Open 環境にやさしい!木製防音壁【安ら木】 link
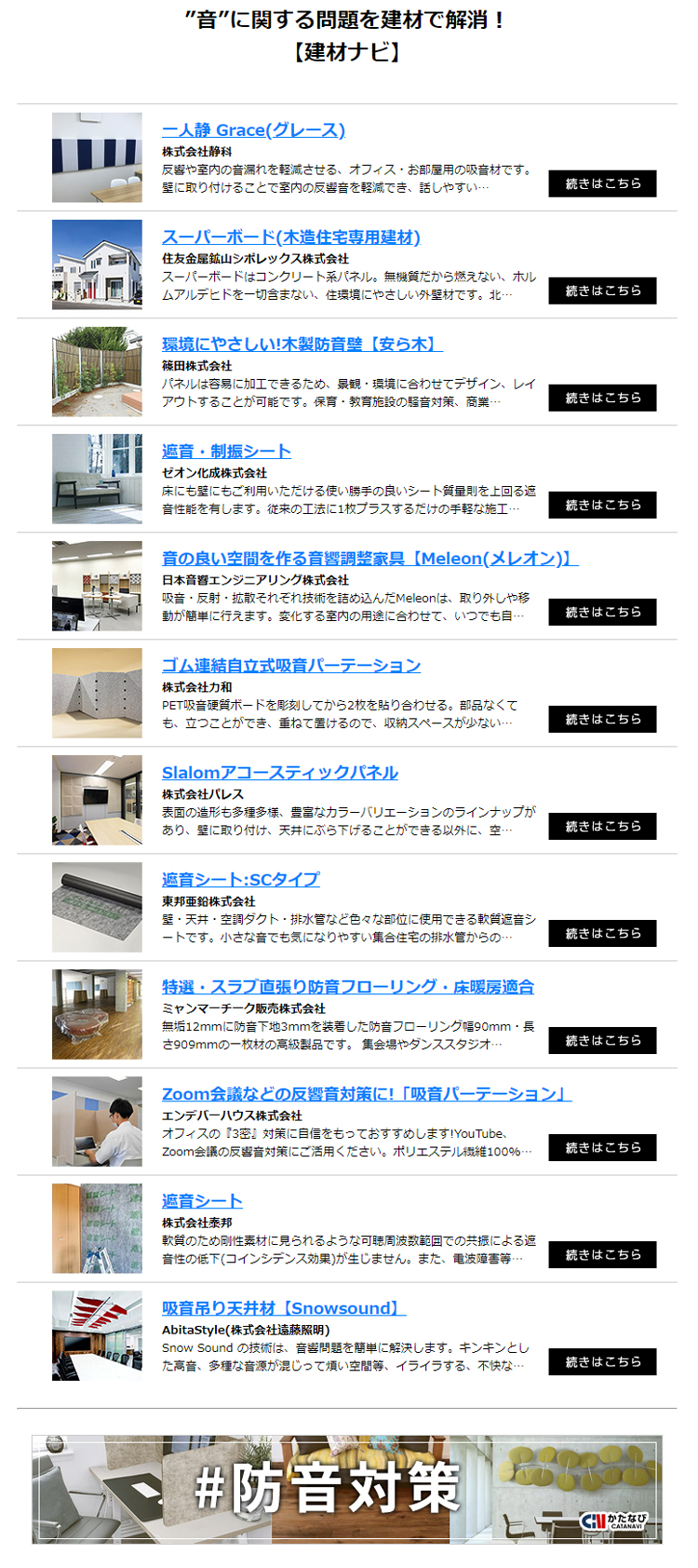Screen dimensions: 698x1568 point(302,345)
